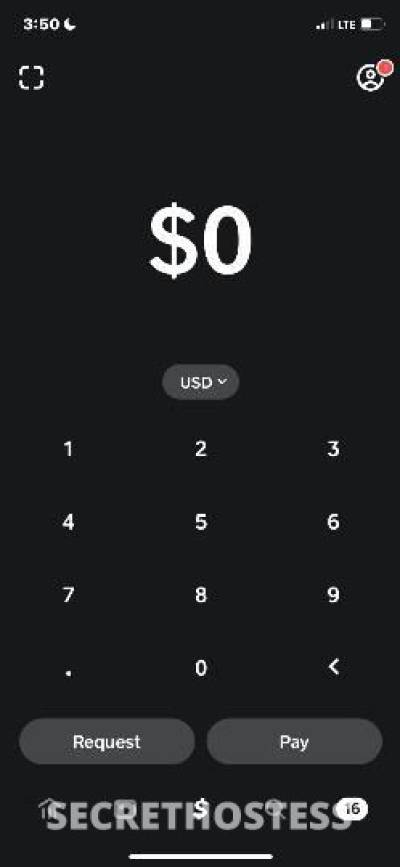Screen dimensions: 400x867
Task: Enter digit 4 on the keypad
Action: point(68,523)
